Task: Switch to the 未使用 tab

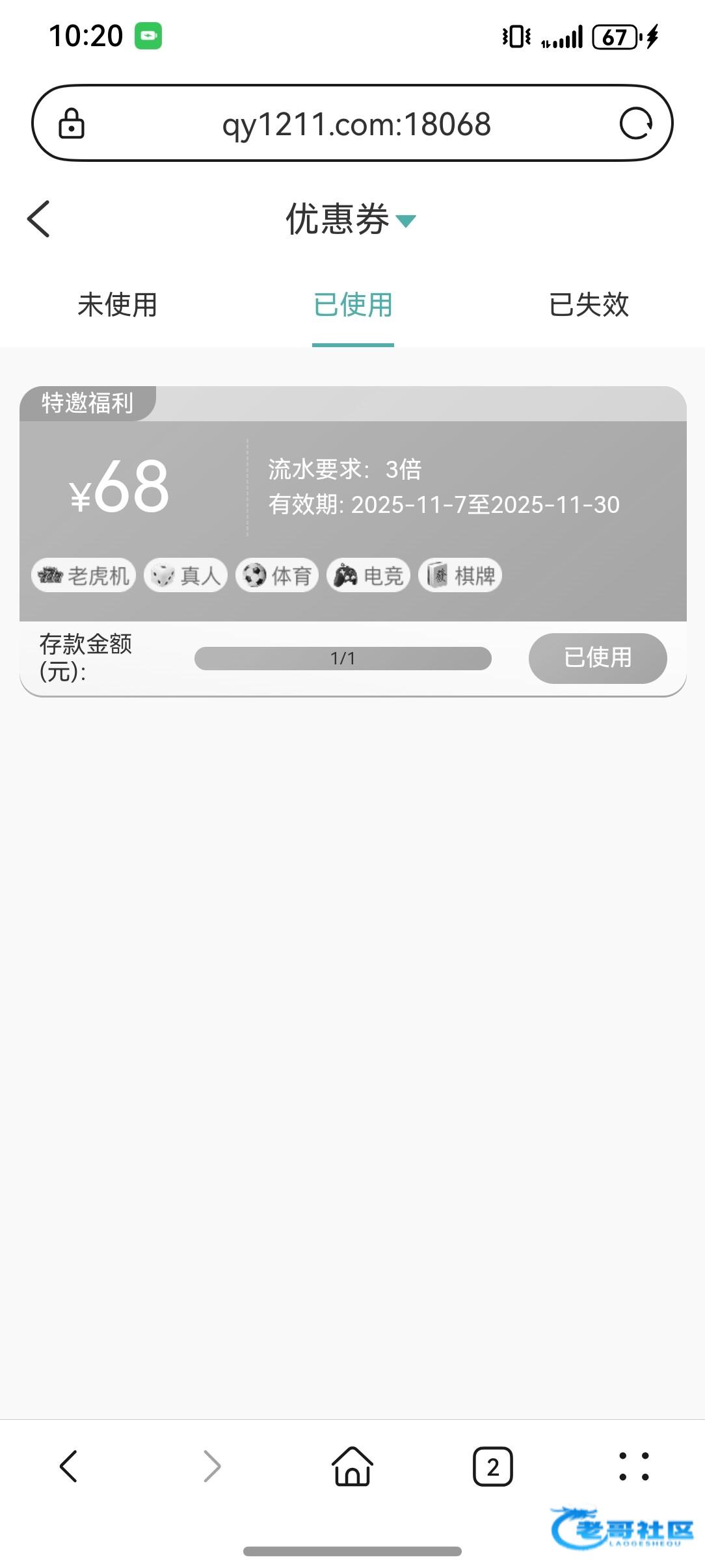Action: point(118,305)
